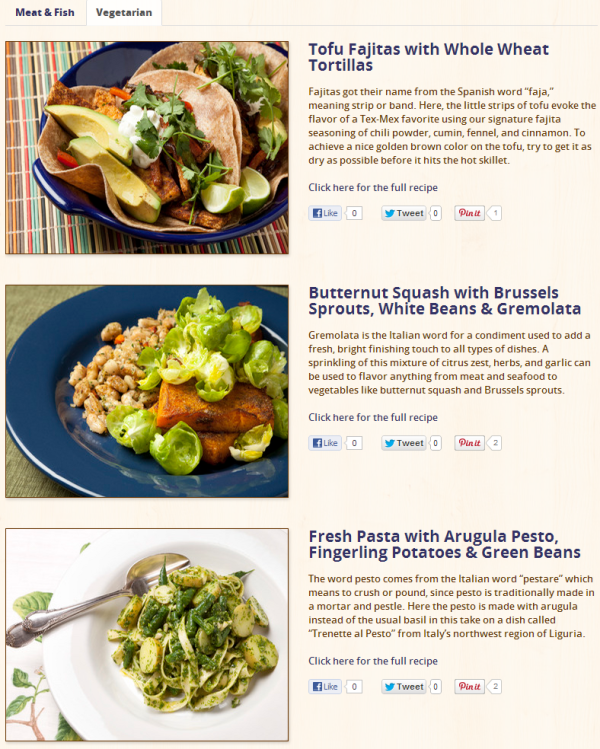Open the Fresh Pasta dish photo

point(147,634)
